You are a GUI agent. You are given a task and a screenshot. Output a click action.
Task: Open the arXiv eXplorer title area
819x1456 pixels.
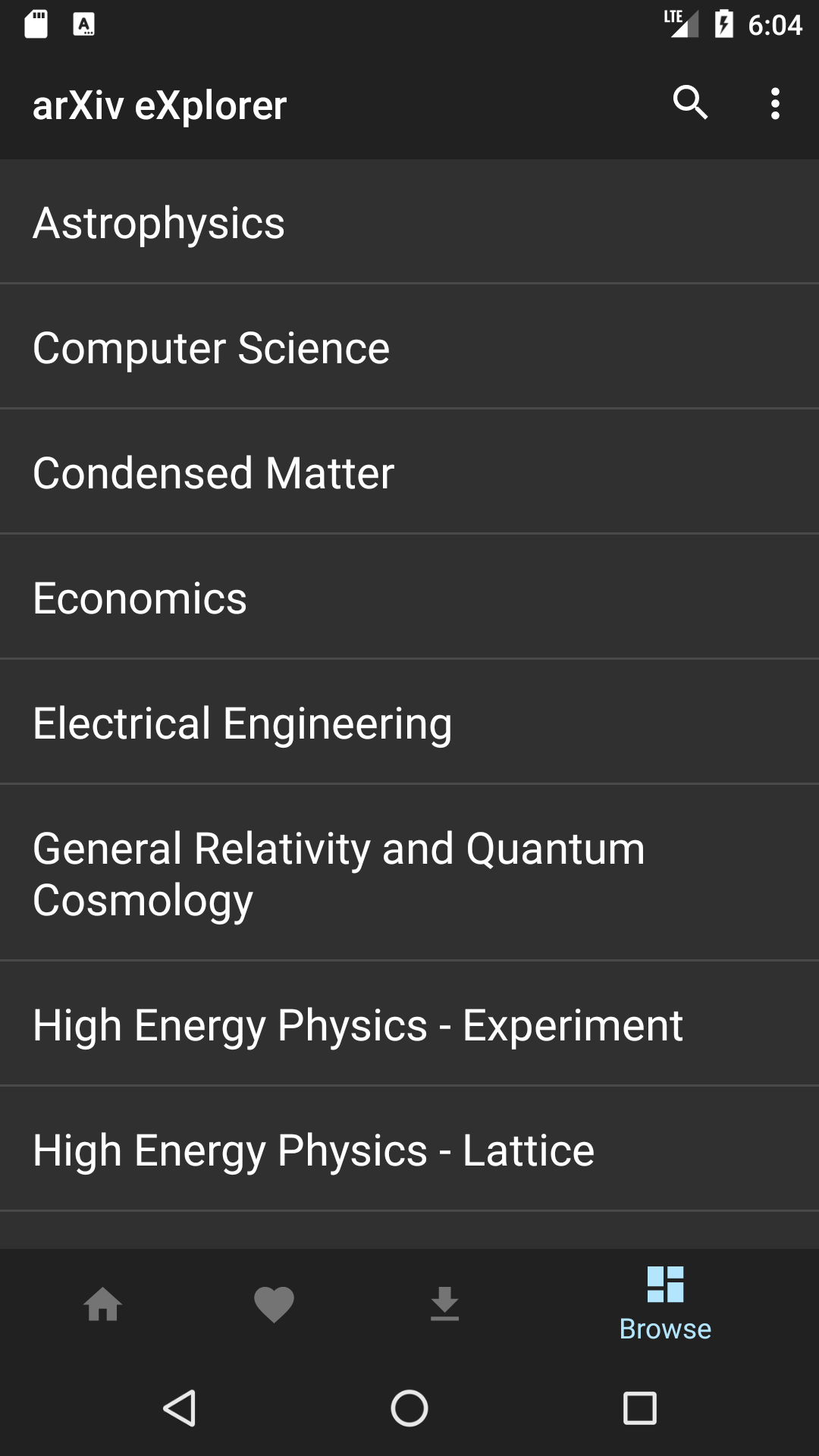[159, 104]
